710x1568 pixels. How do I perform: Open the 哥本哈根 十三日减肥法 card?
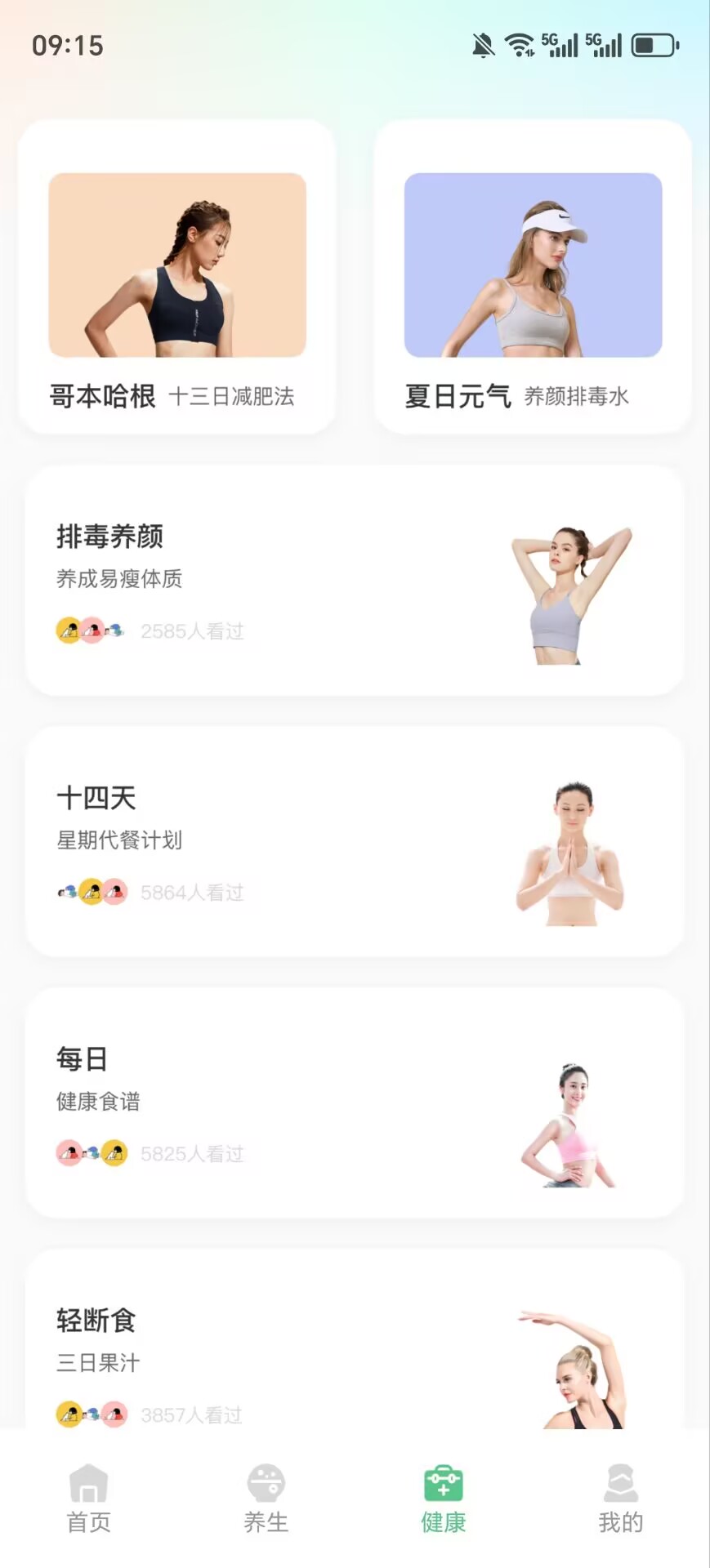tap(177, 276)
